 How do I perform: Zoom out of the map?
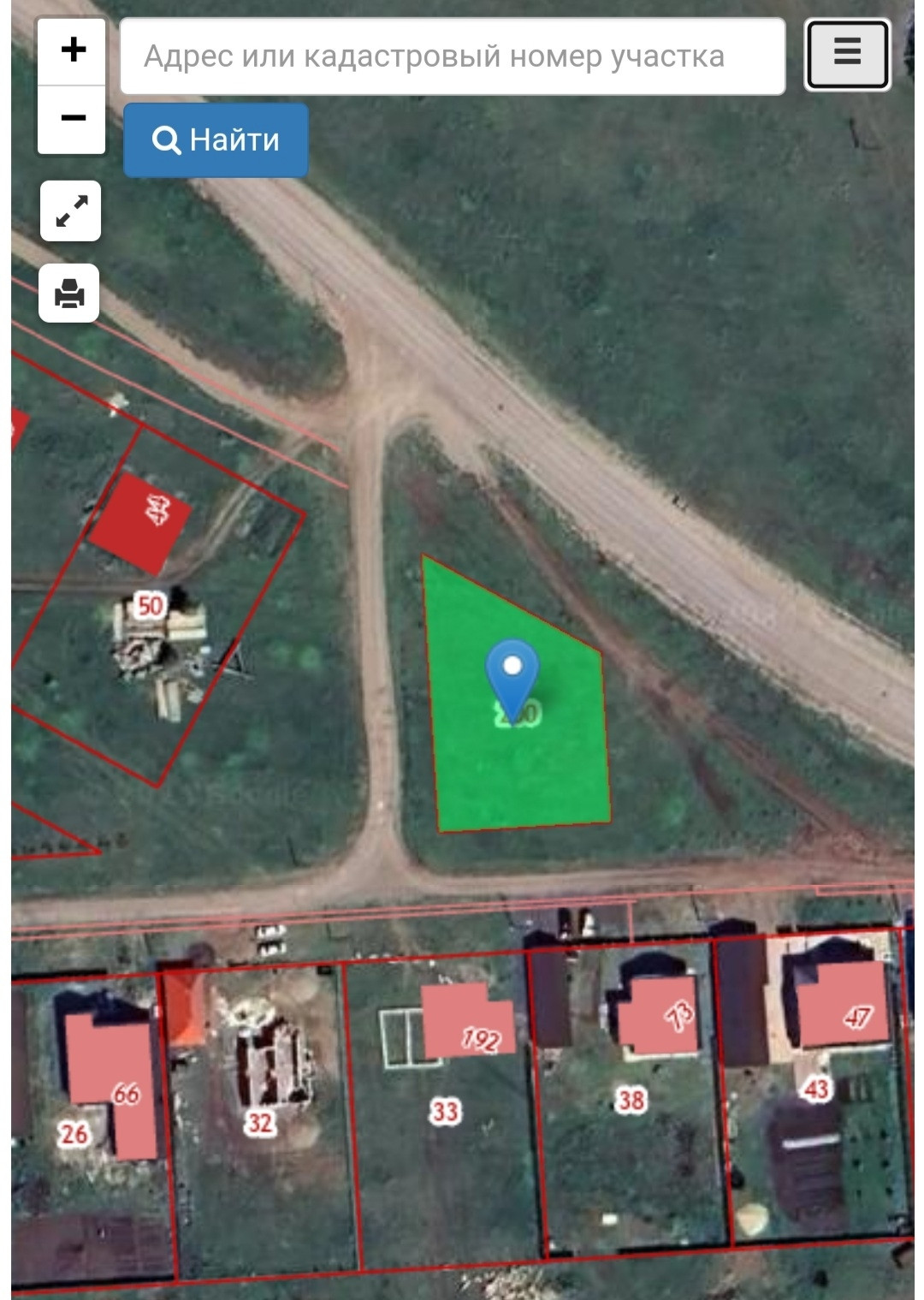[x=73, y=118]
